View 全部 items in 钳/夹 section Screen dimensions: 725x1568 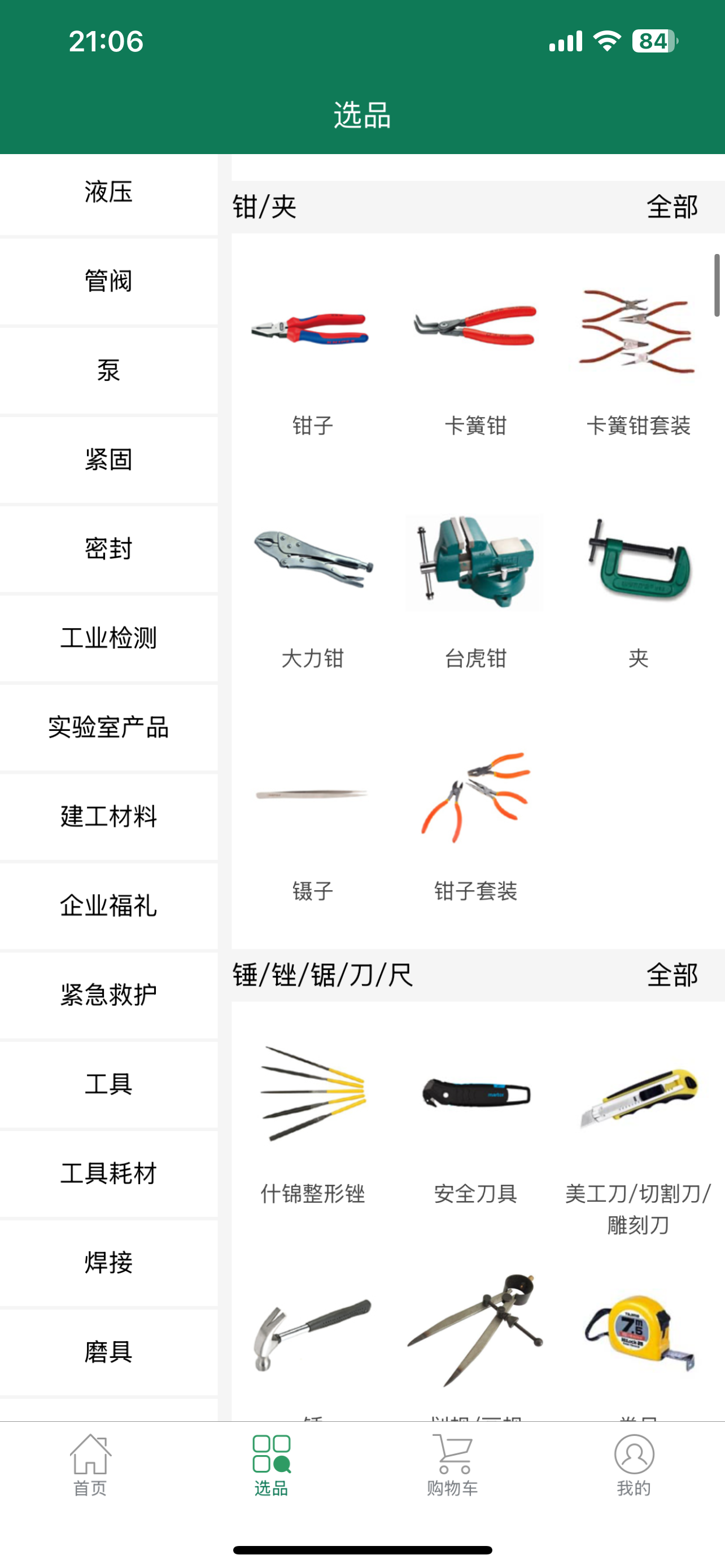(671, 207)
